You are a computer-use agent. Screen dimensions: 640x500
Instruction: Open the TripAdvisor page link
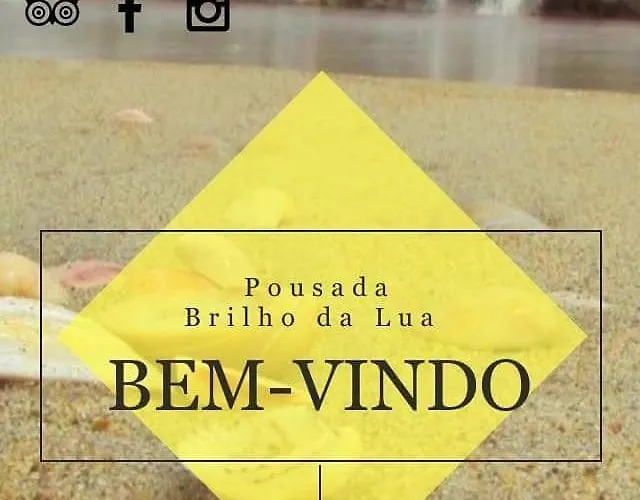[x=52, y=12]
